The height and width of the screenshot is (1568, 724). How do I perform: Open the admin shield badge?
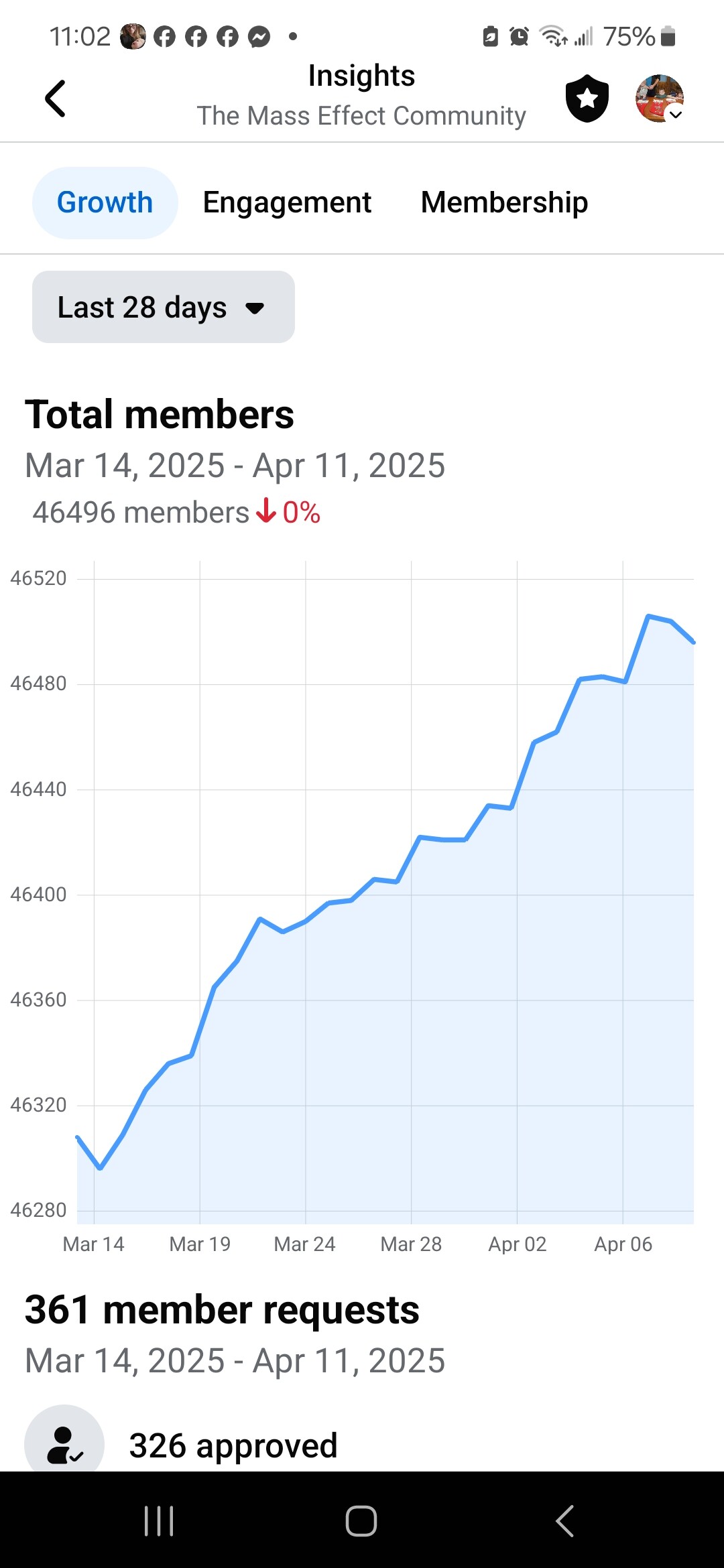(587, 99)
